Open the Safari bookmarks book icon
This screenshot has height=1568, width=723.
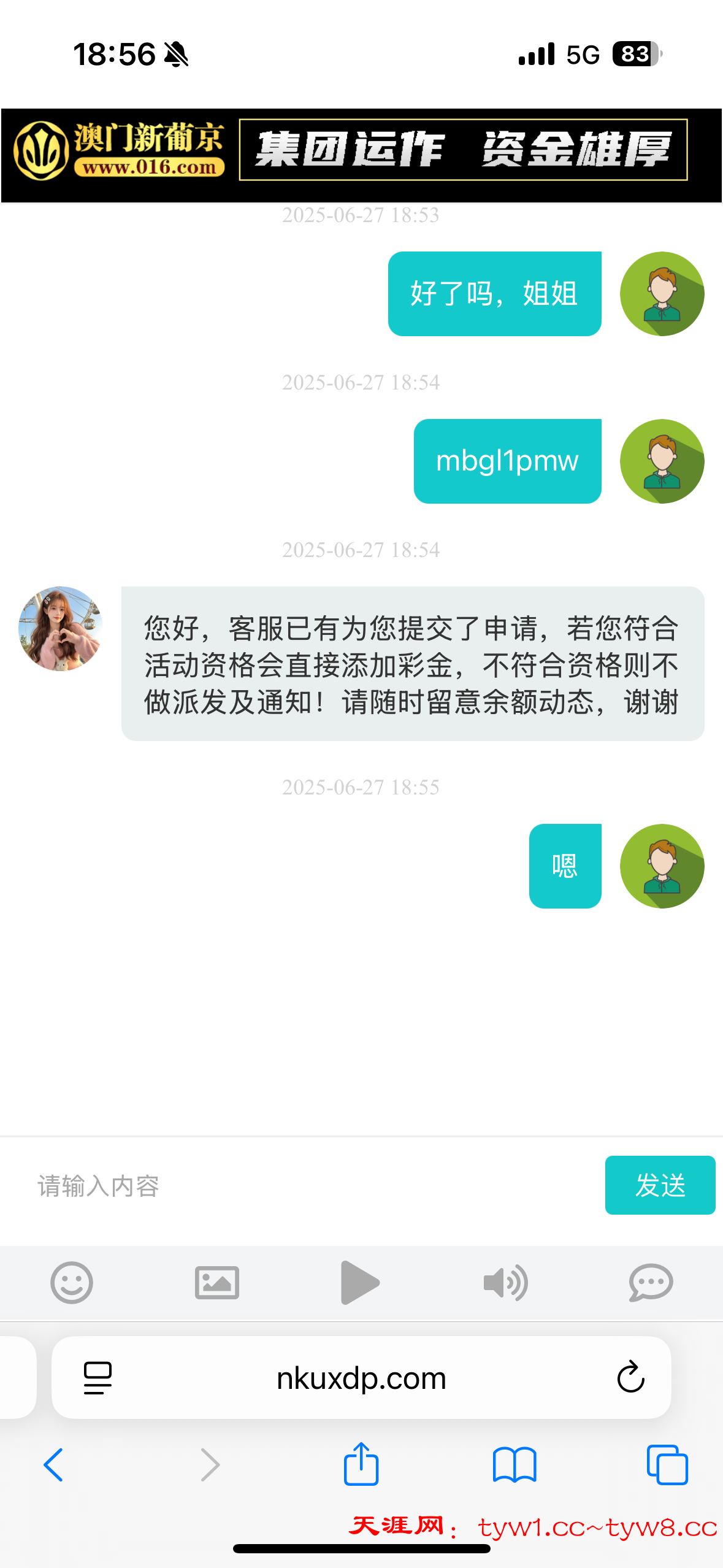tap(515, 1465)
